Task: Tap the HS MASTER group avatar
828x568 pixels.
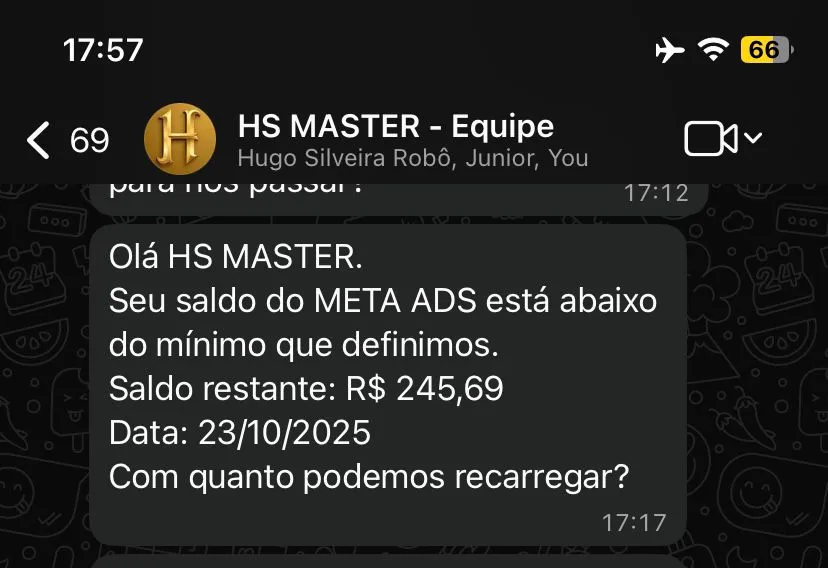Action: pos(180,139)
